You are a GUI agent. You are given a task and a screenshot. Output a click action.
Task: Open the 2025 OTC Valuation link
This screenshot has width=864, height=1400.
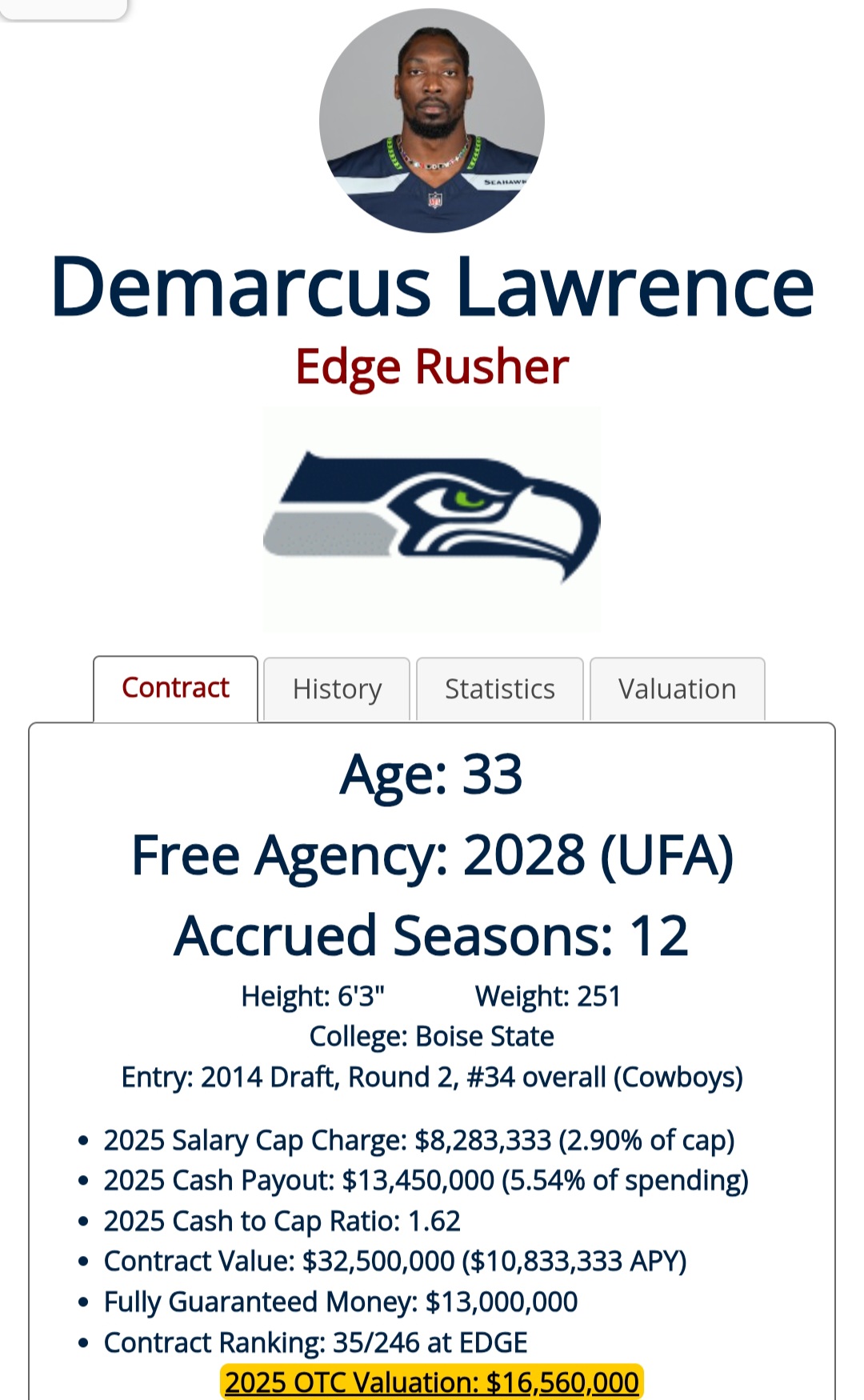point(432,1382)
